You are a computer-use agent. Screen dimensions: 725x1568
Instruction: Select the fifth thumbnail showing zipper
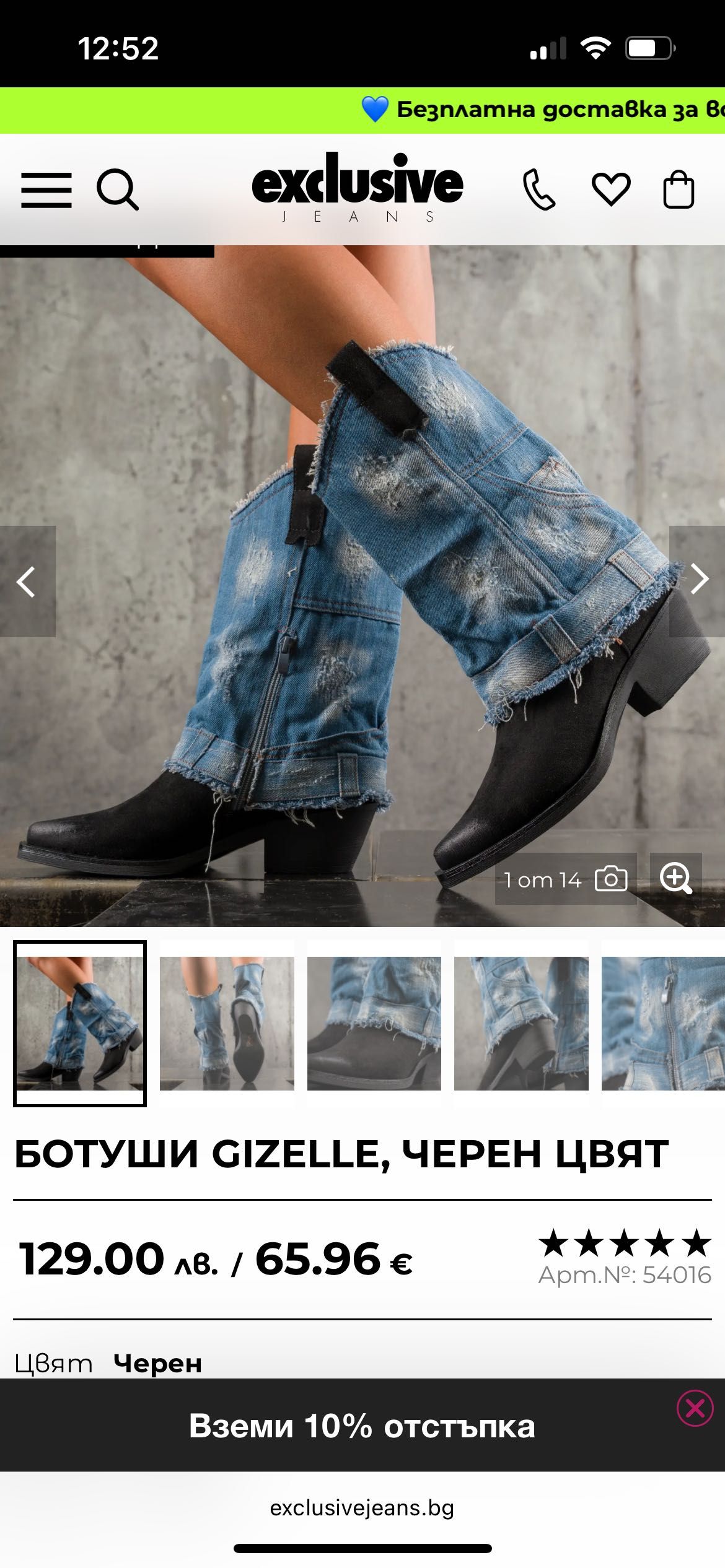[x=663, y=1023]
